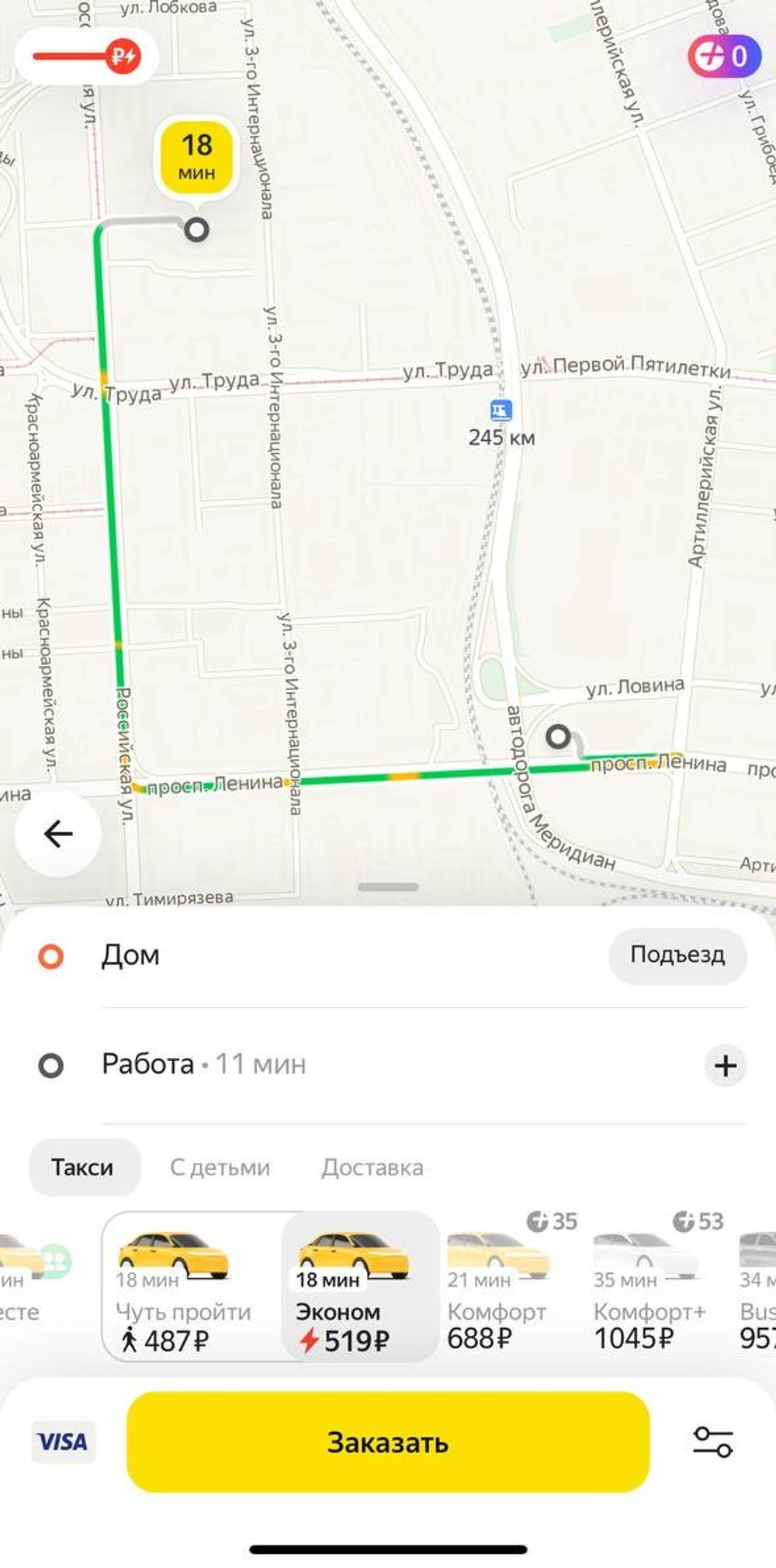
Task: Order the ride with Заказать
Action: pyautogui.click(x=387, y=1441)
